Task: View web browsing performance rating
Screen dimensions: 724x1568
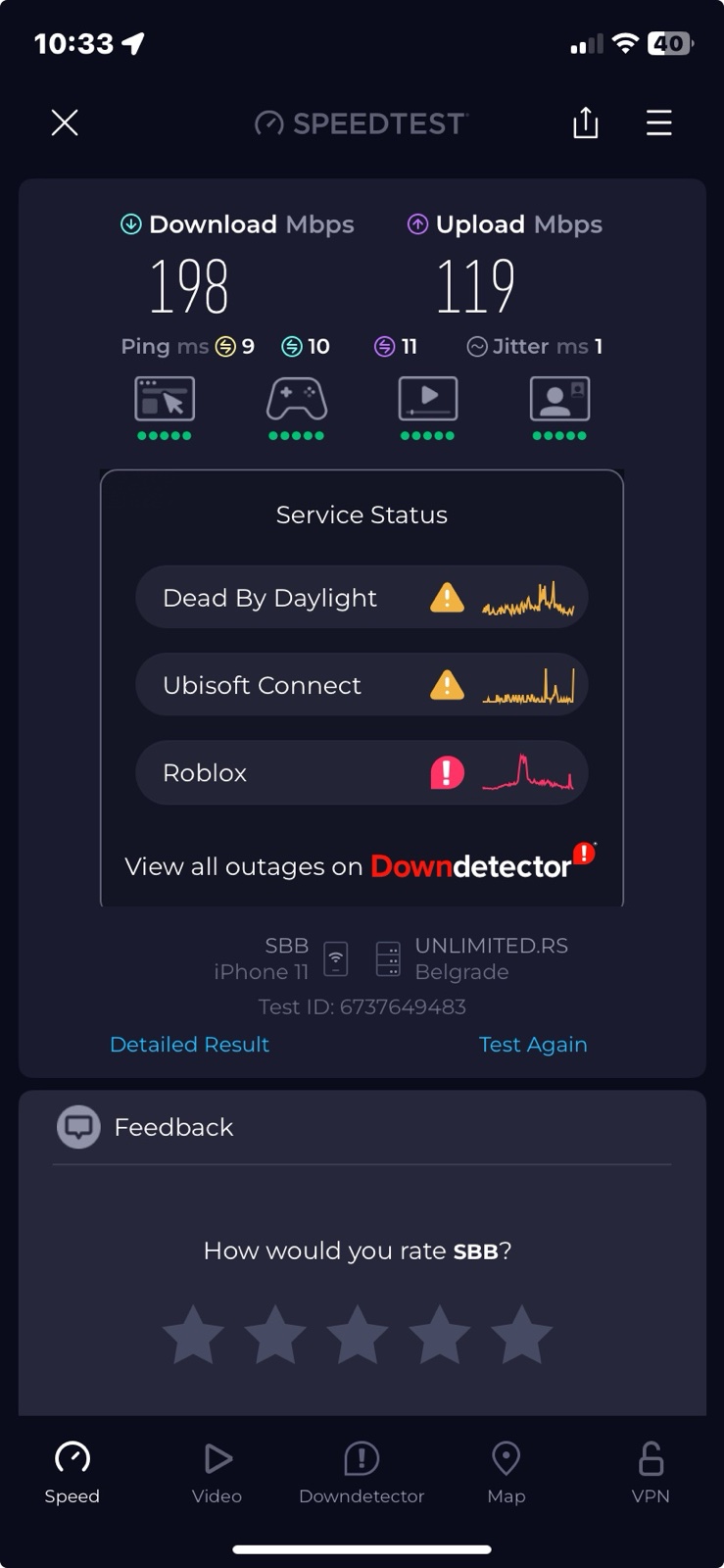Action: [x=165, y=407]
